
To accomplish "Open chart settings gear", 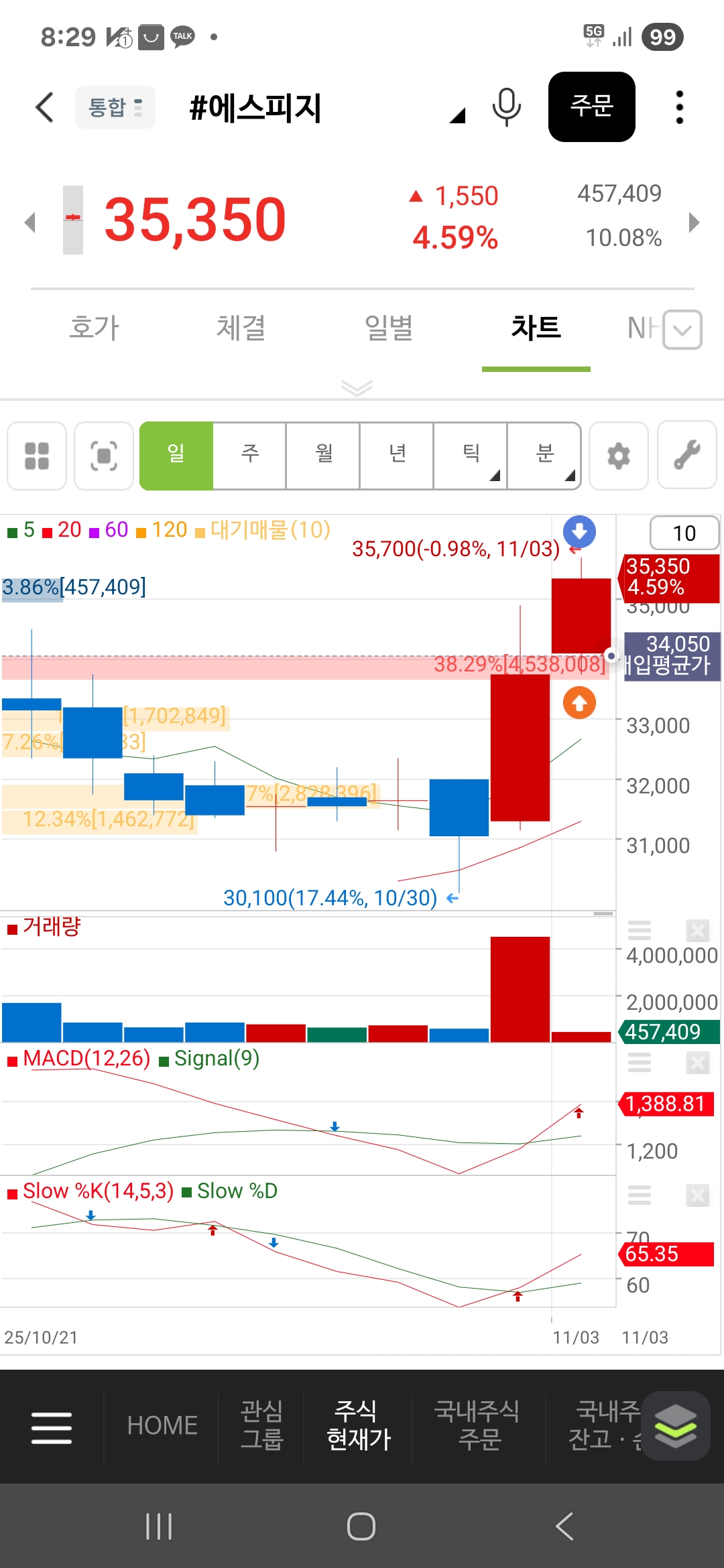I will click(x=618, y=456).
